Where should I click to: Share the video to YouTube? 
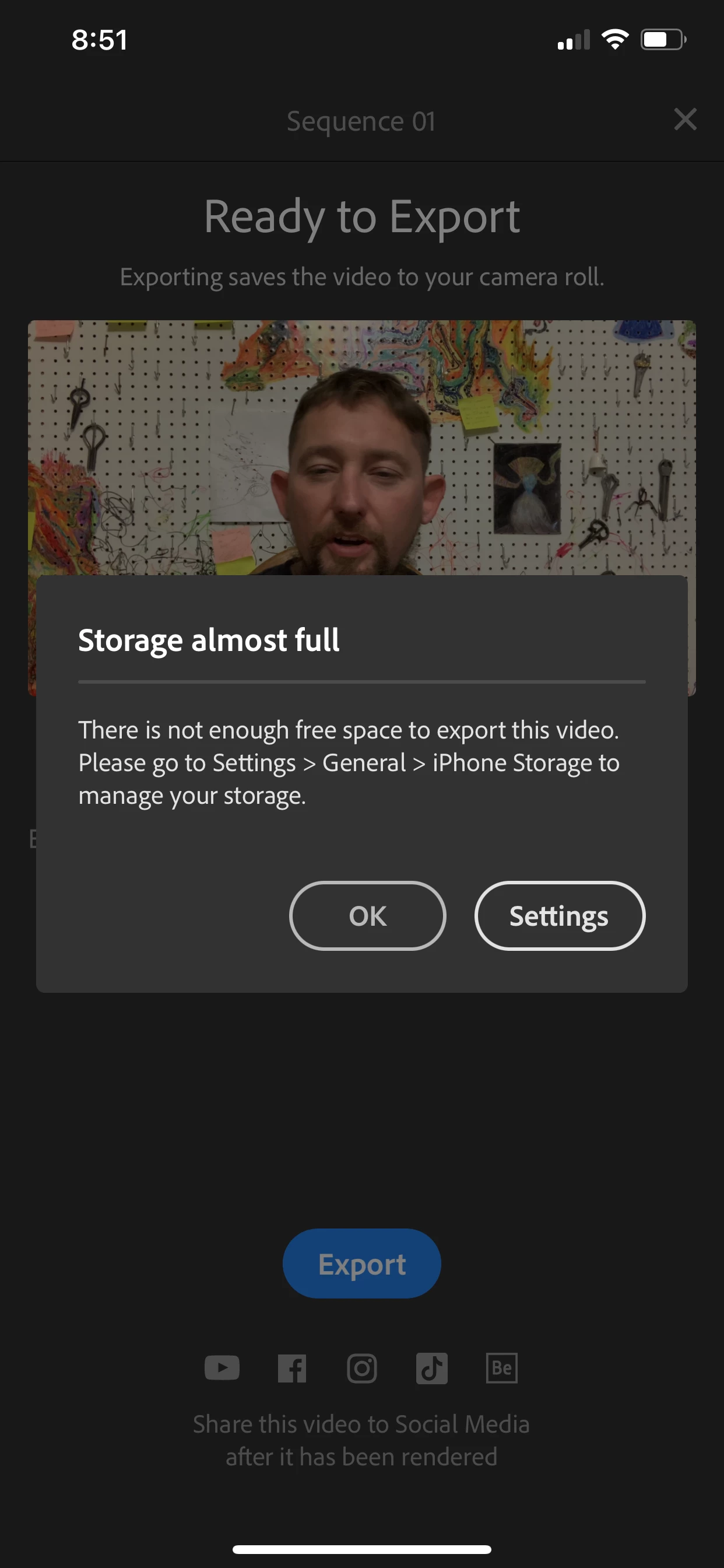pyautogui.click(x=222, y=1368)
